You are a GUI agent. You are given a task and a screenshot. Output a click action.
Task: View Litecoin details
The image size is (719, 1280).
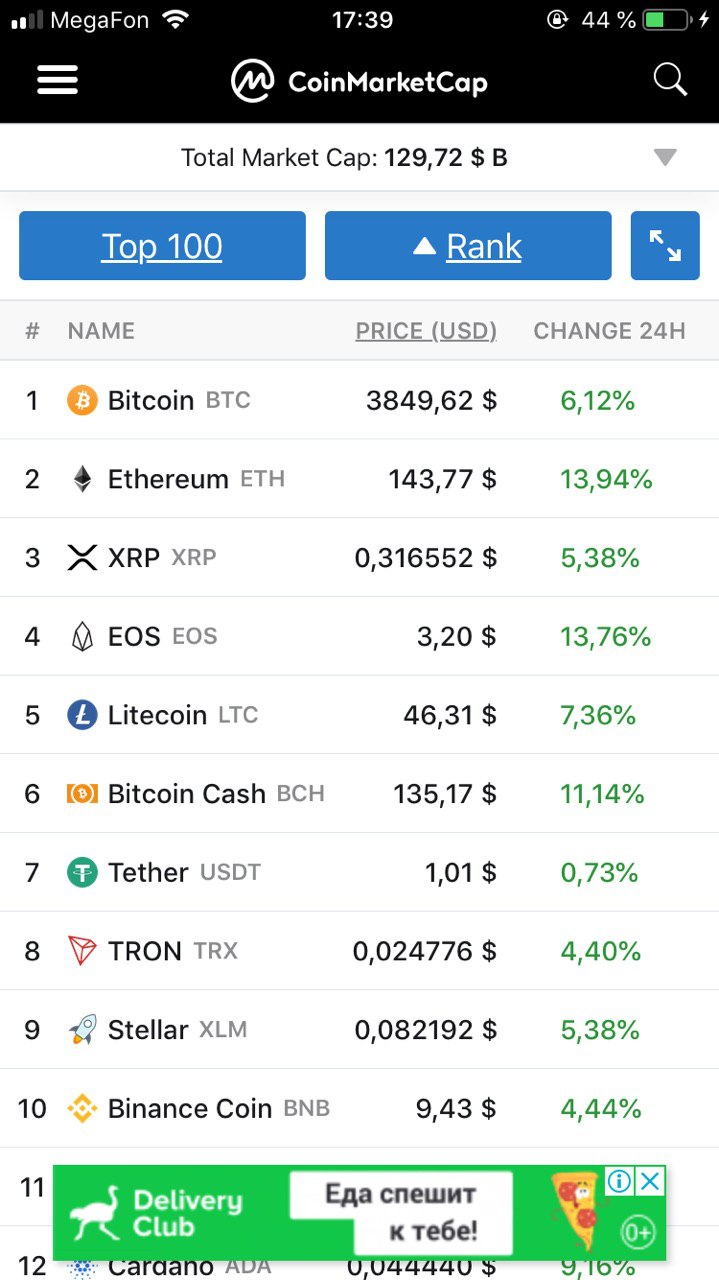pos(359,715)
